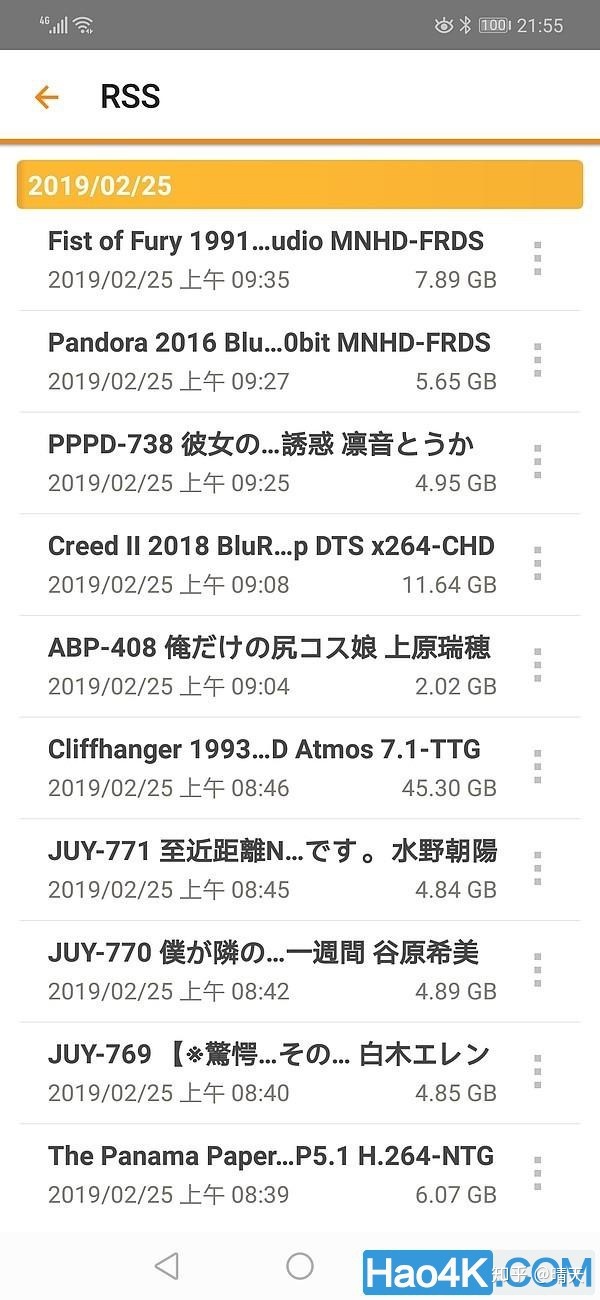The height and width of the screenshot is (1300, 600).
Task: Show the overflow menu for Pandora 2016
Action: pyautogui.click(x=538, y=360)
